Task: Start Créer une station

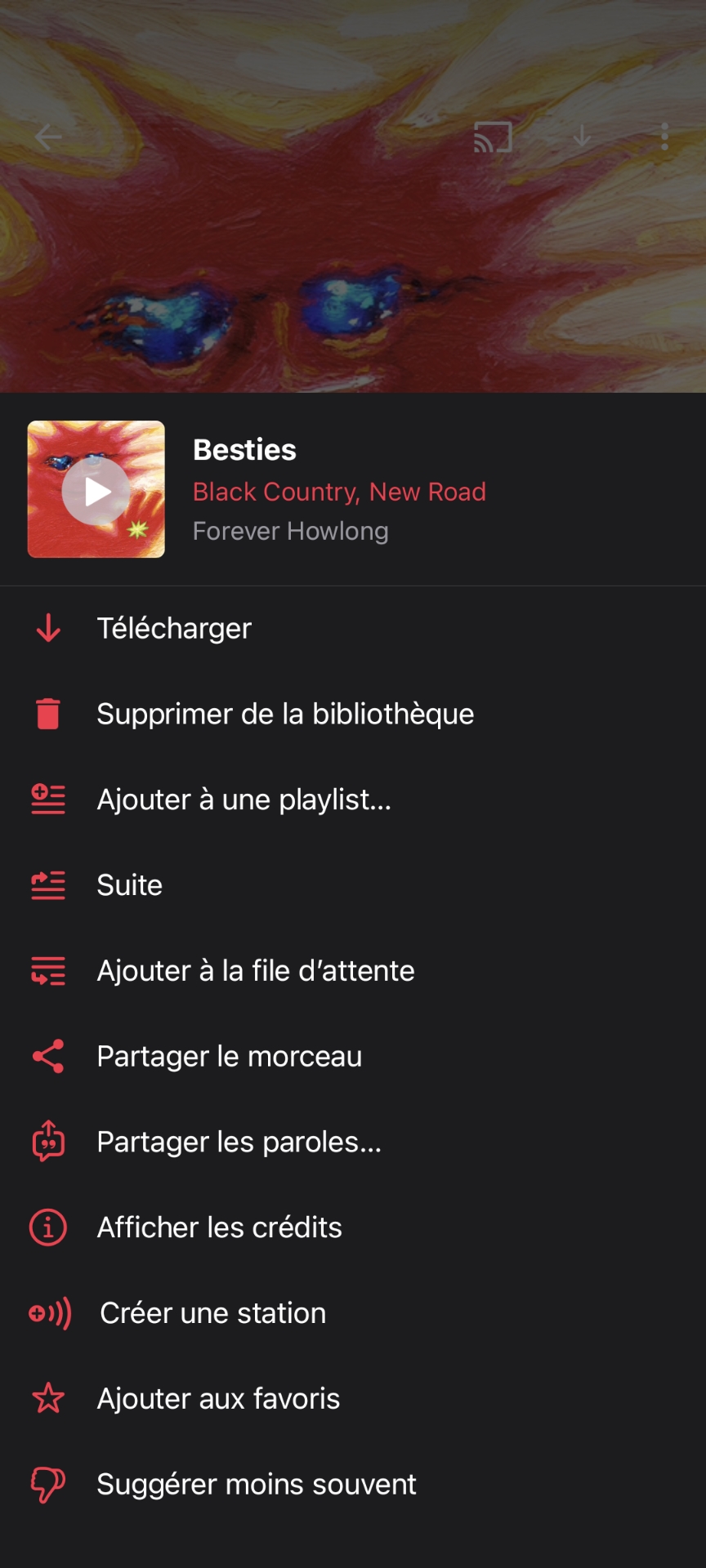Action: [x=212, y=1313]
